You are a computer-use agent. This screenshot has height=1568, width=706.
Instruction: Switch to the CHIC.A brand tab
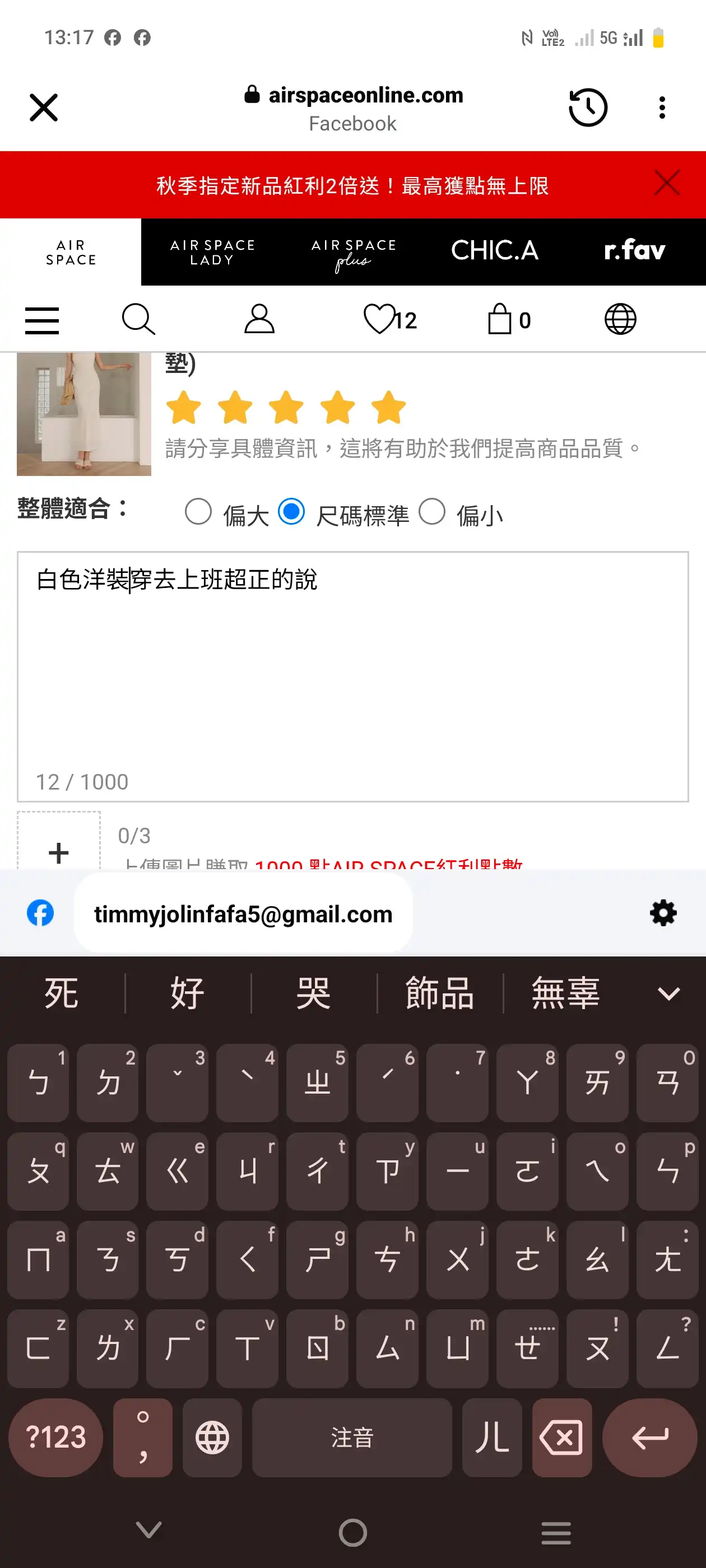pos(494,252)
